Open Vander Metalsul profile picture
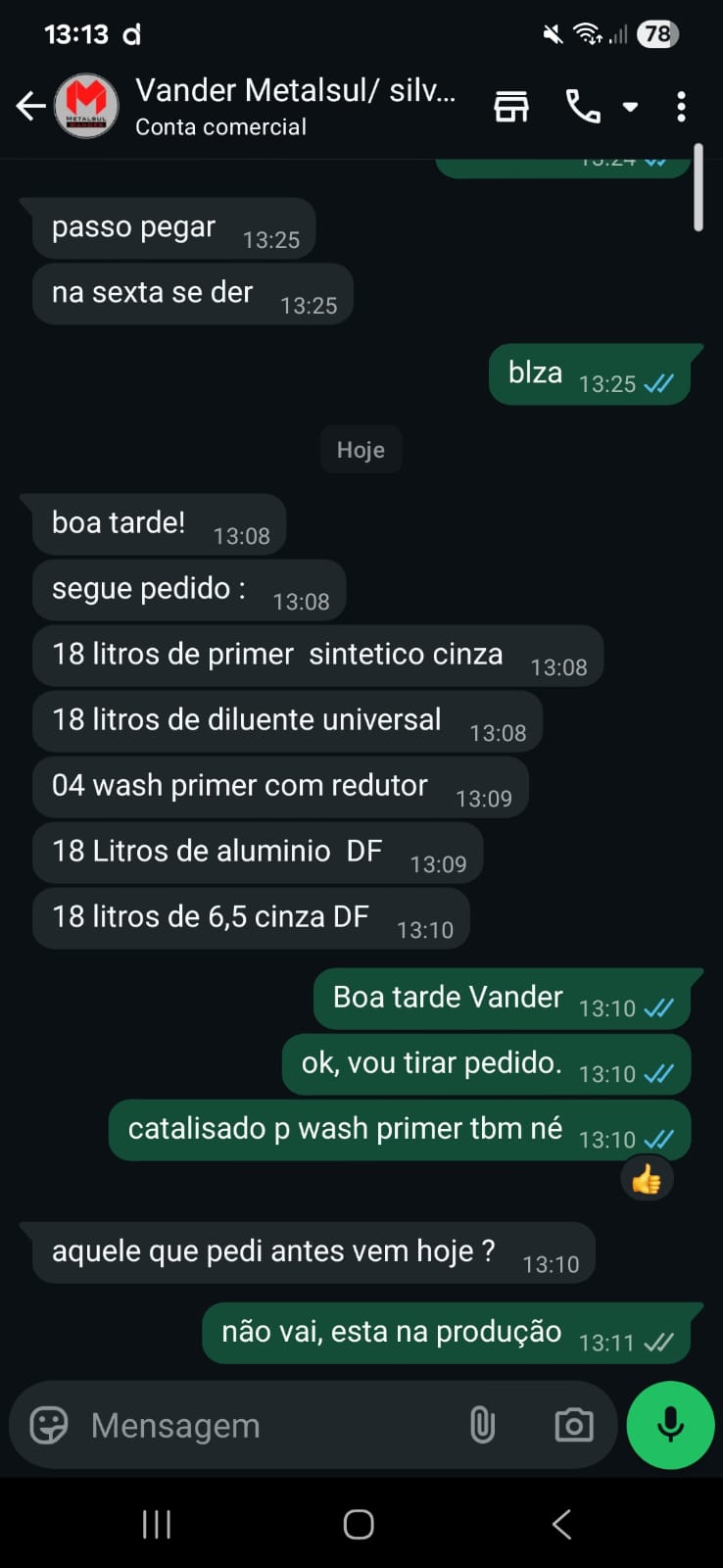 click(x=86, y=106)
